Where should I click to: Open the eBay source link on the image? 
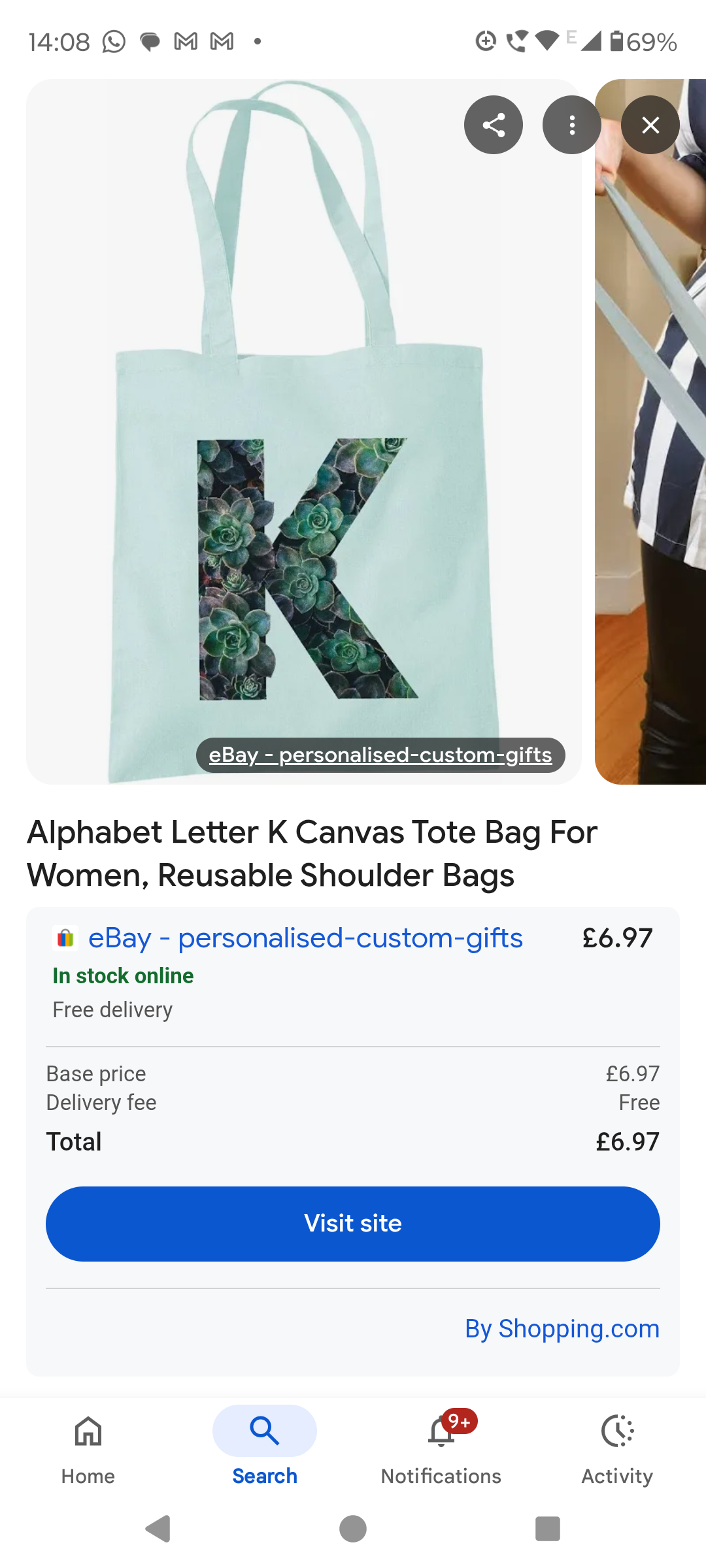380,755
